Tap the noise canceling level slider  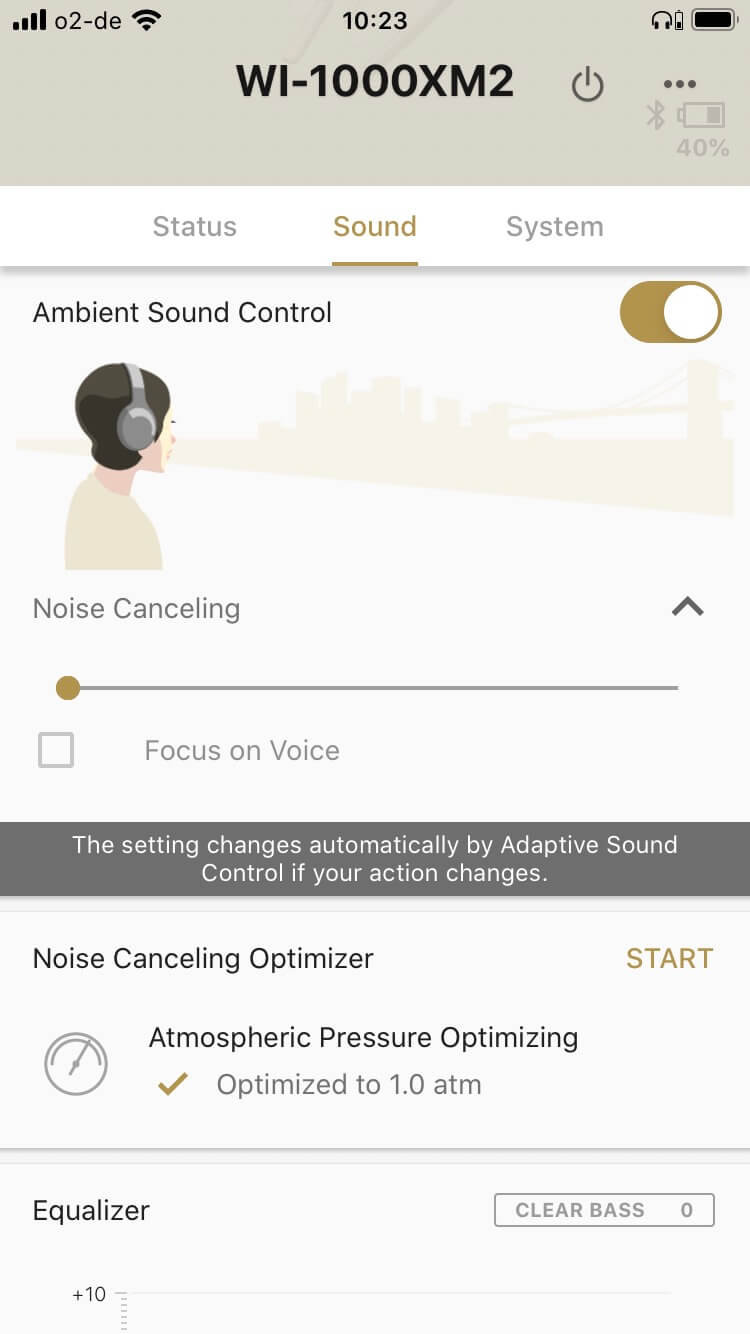372,688
